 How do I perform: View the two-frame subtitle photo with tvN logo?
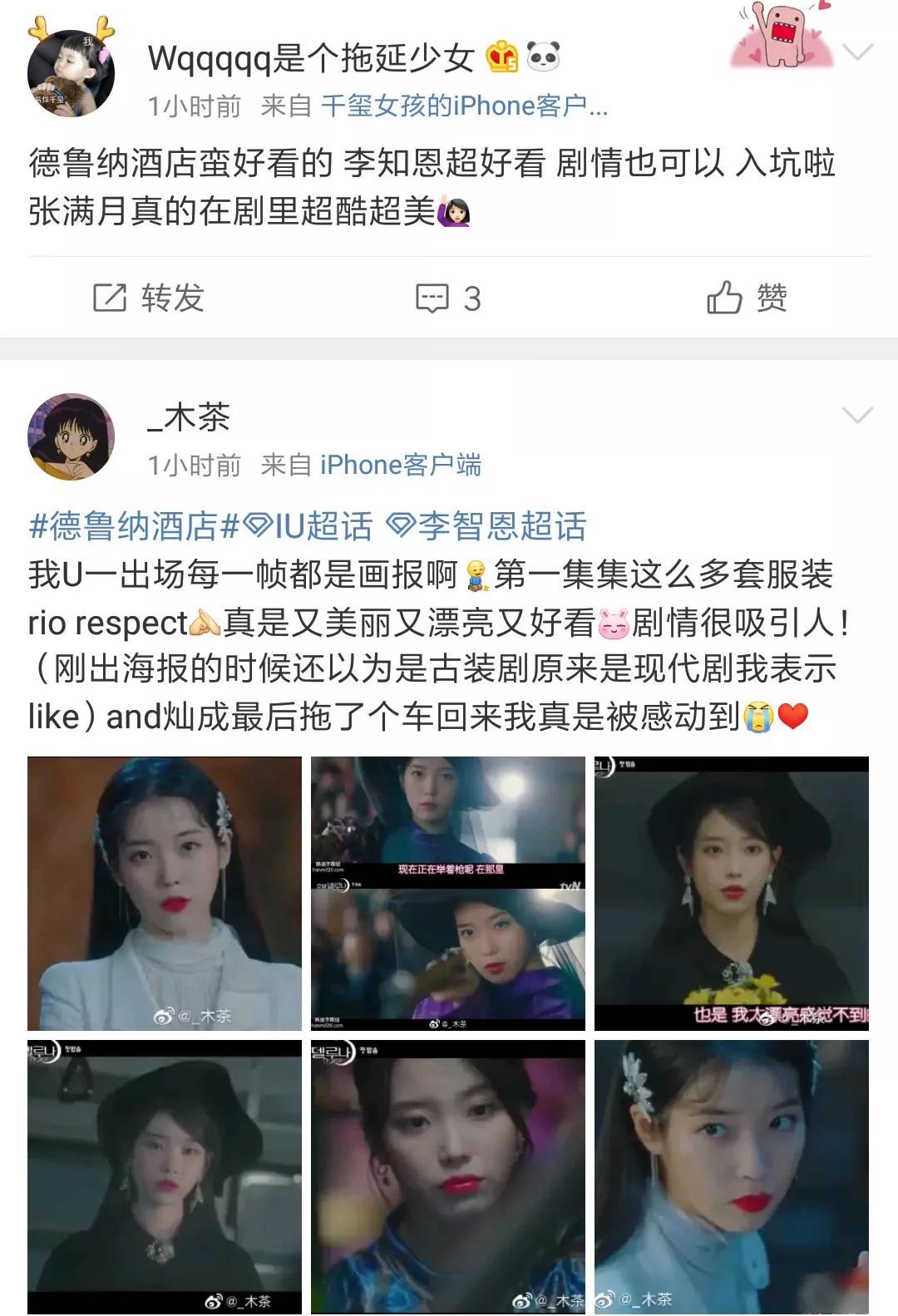tap(448, 893)
